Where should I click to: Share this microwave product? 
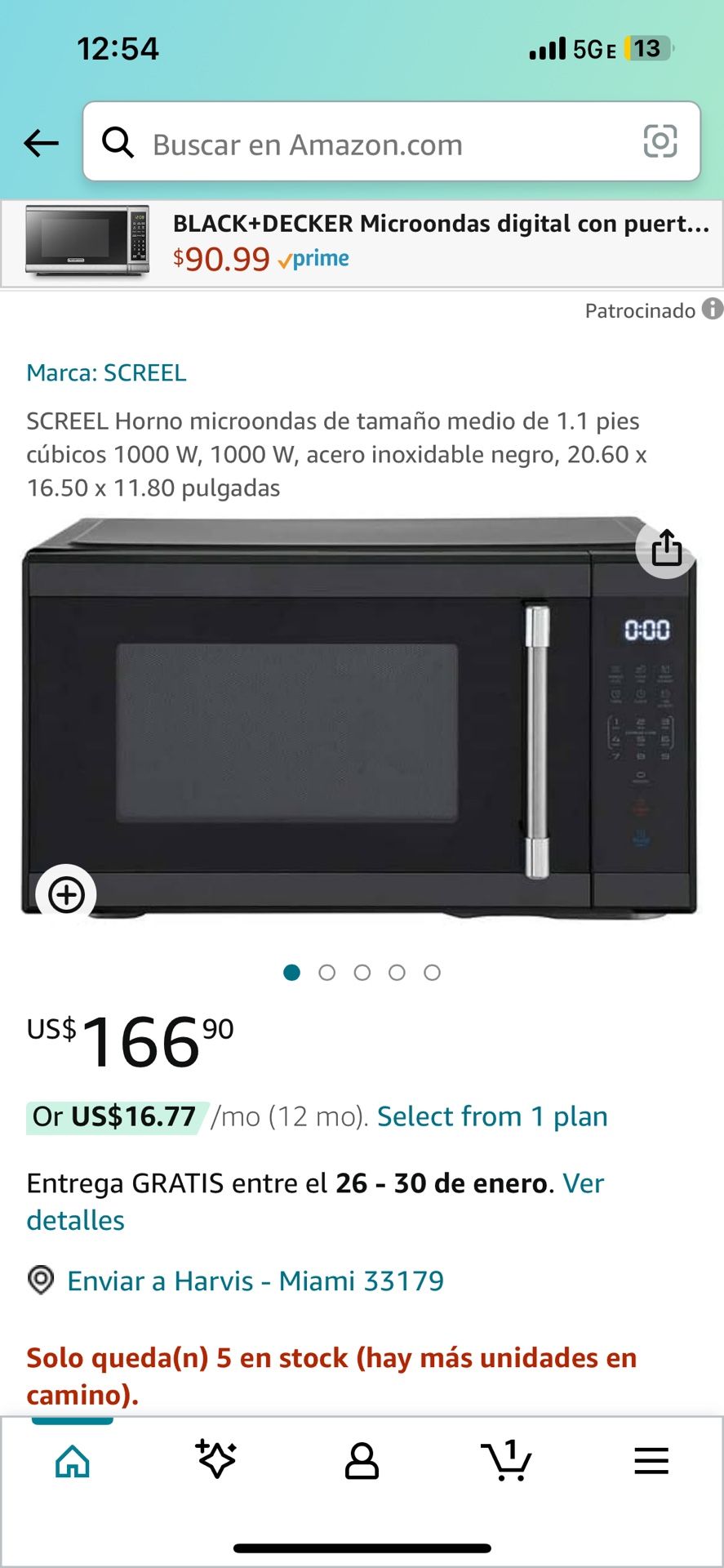[x=666, y=548]
